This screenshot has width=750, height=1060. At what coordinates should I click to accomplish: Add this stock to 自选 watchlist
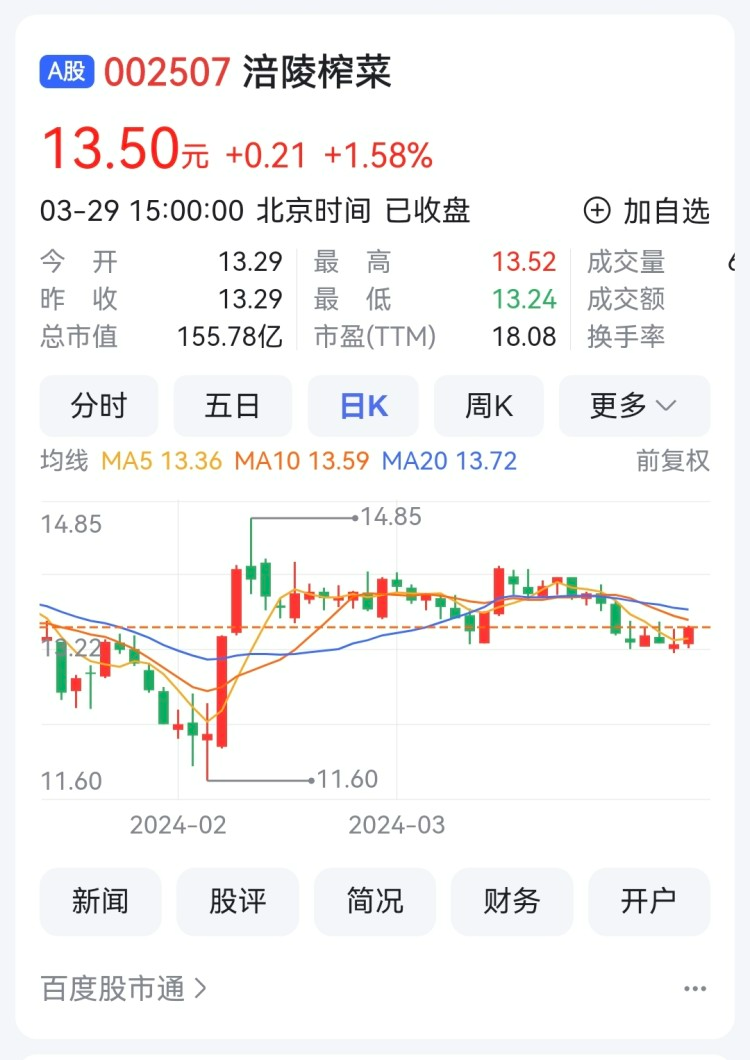646,211
